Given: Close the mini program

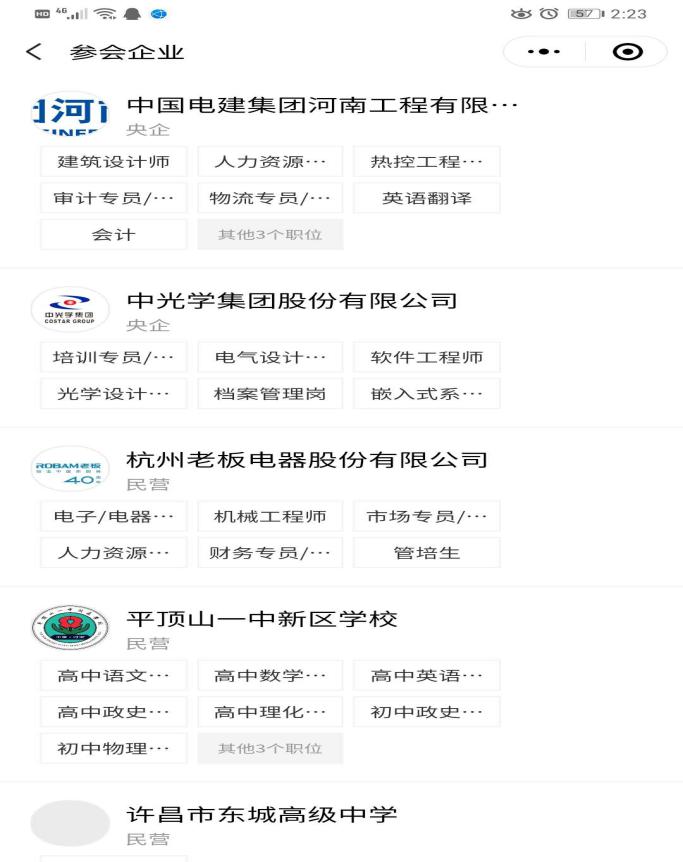Looking at the screenshot, I should 626,52.
